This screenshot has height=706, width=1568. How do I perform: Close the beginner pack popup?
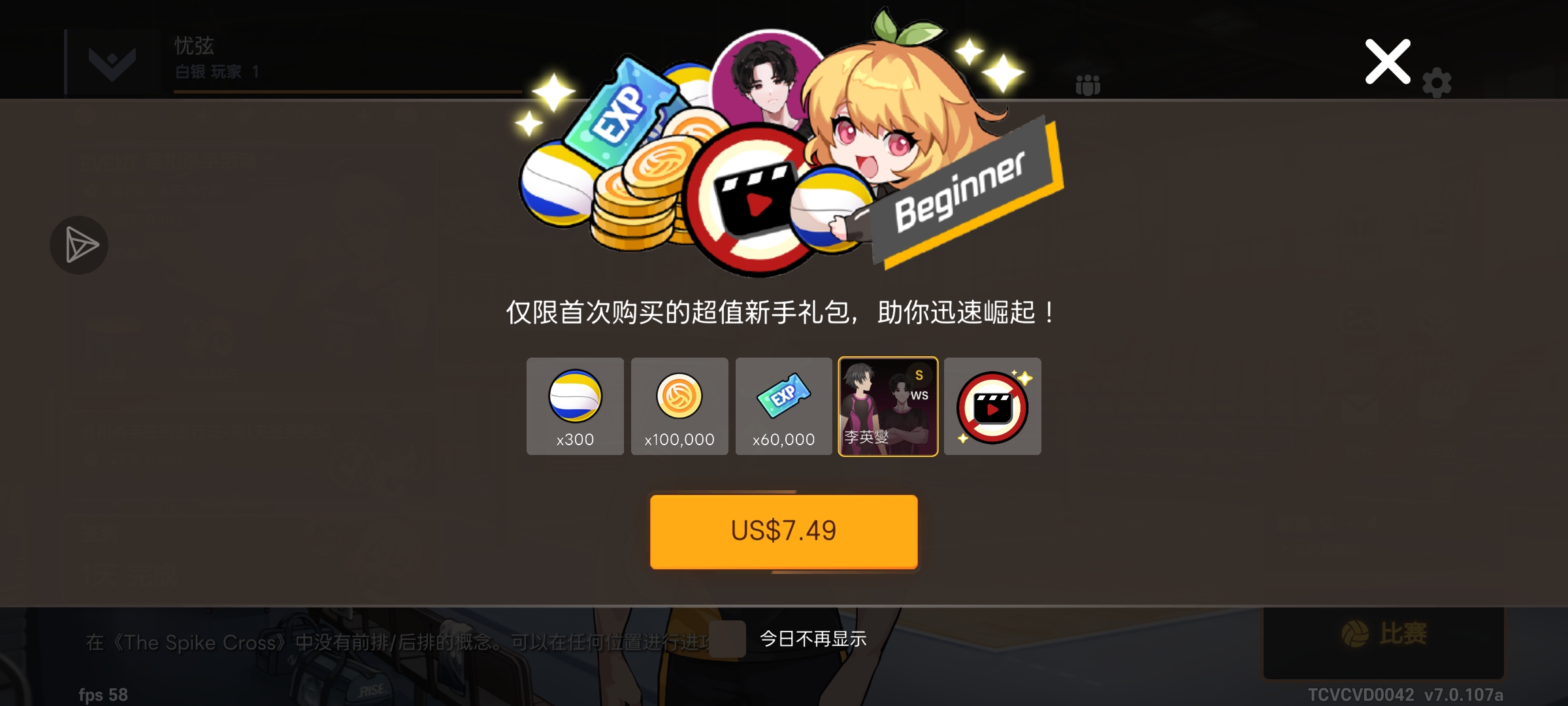(x=1388, y=62)
